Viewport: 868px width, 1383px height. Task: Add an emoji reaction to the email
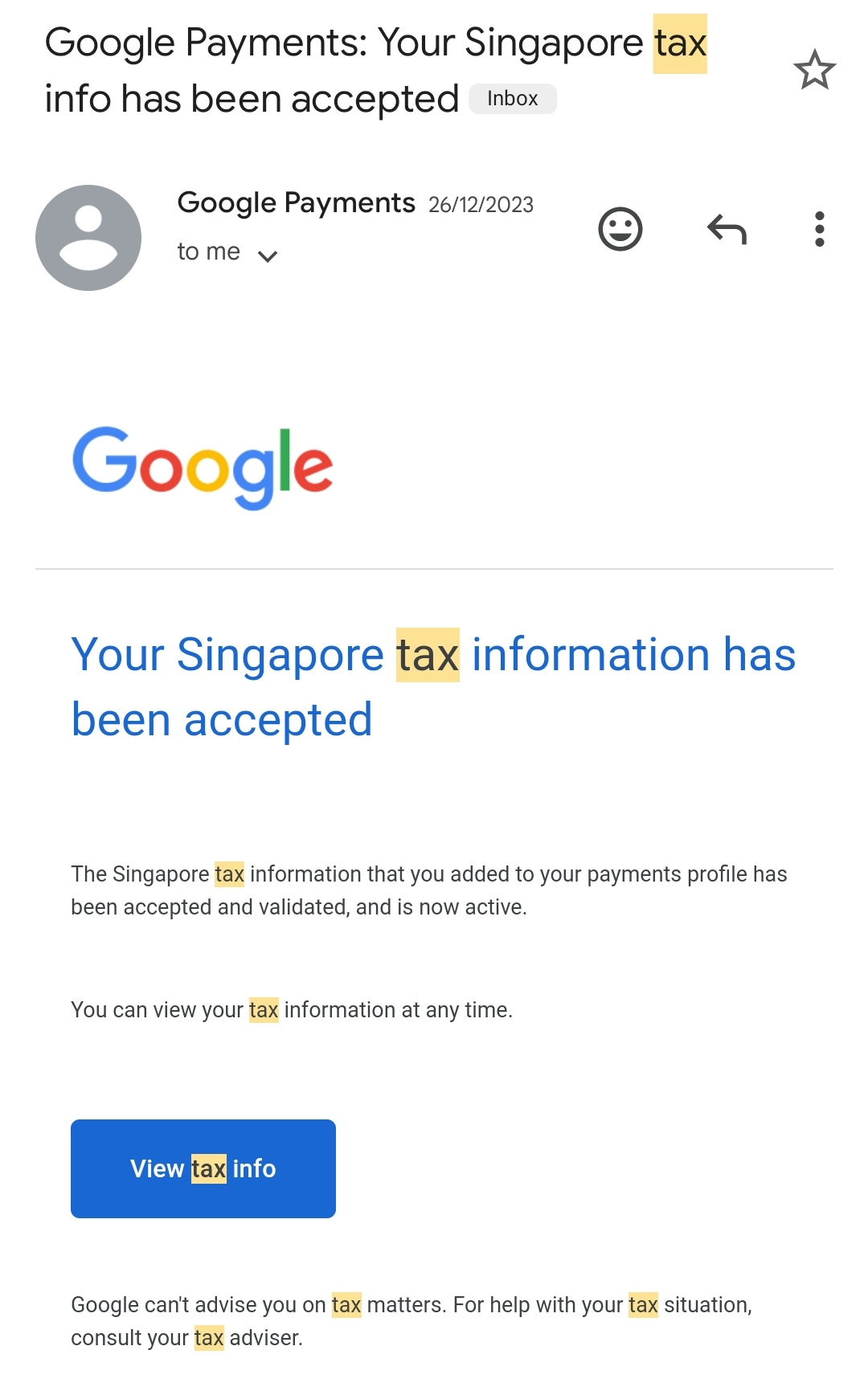tap(620, 230)
